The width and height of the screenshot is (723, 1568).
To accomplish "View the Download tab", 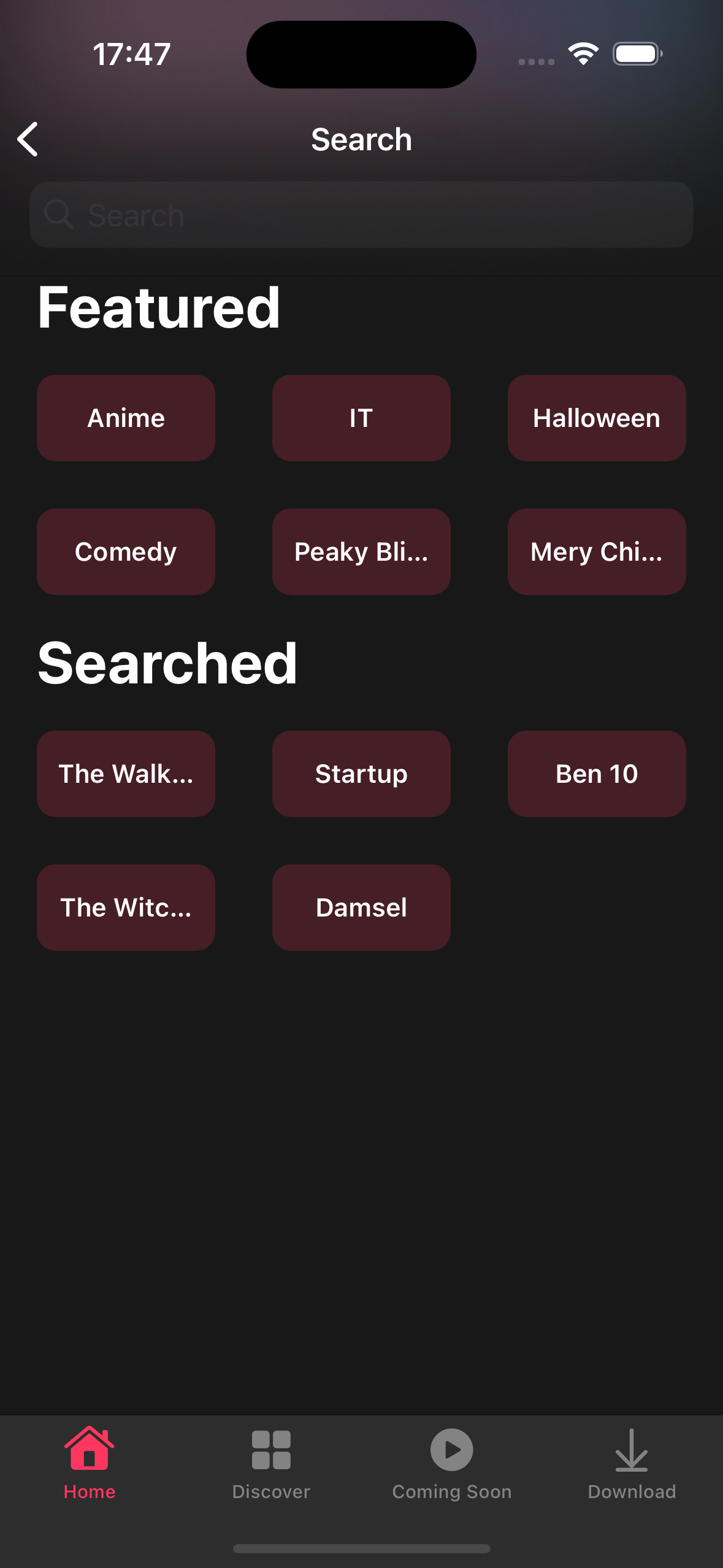I will coord(632,1462).
